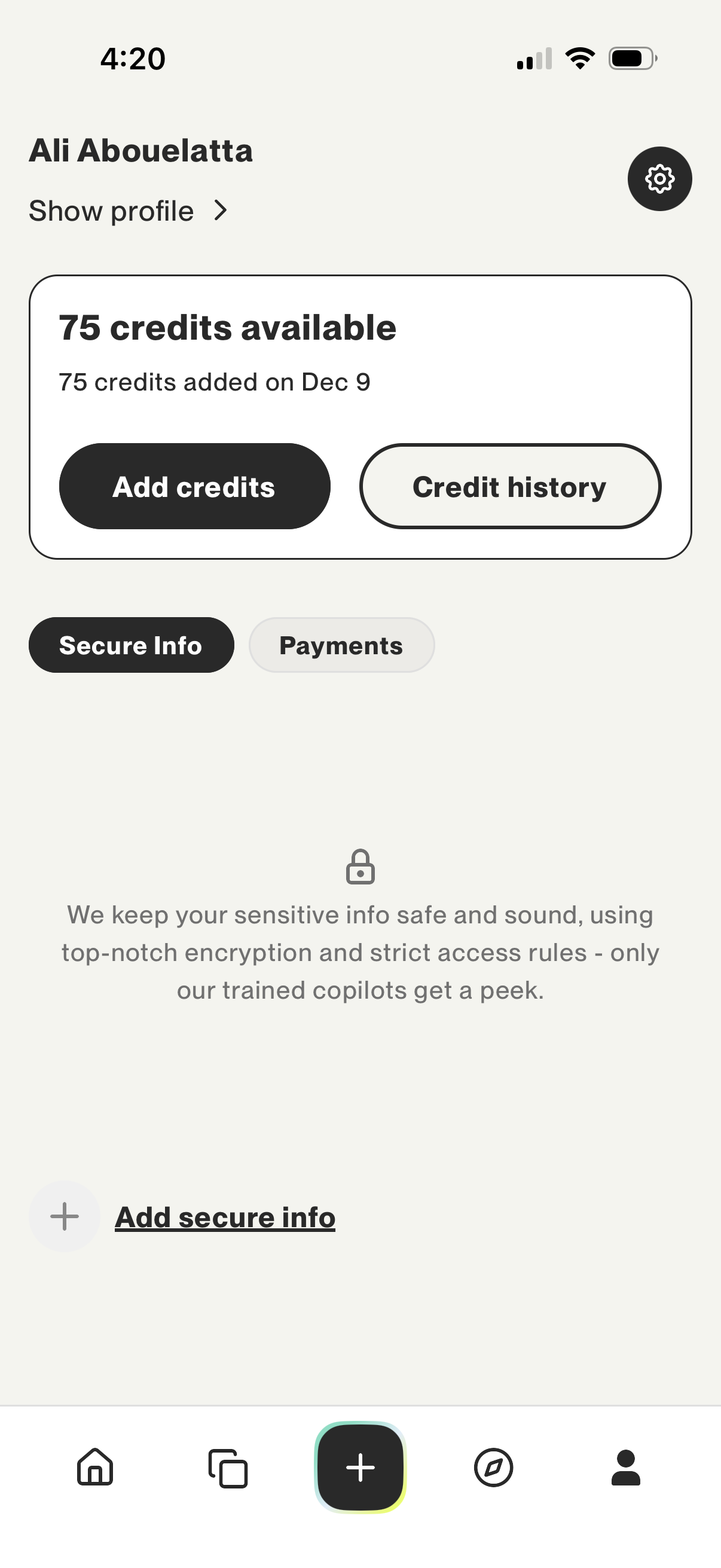This screenshot has height=1568, width=721.
Task: Switch to the Payments tab
Action: tap(341, 645)
